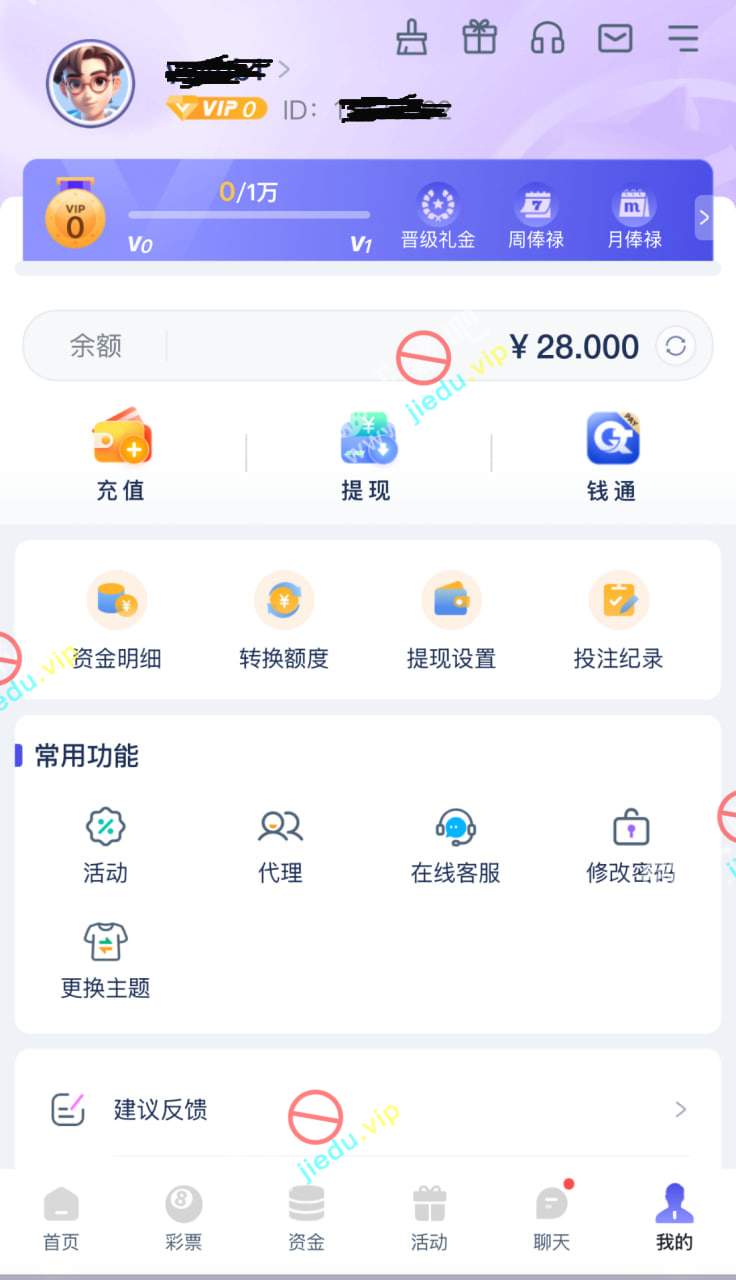Select 更换主题 change theme

[105, 958]
